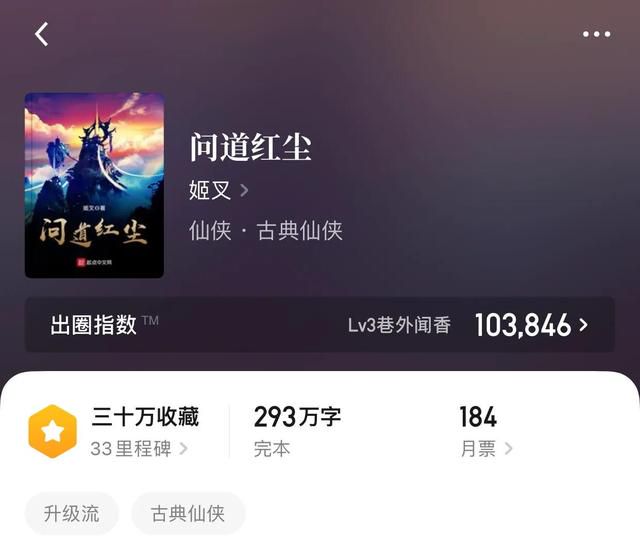This screenshot has height=553, width=640.
Task: Select the 古典仙侠 tag chip
Action: (x=188, y=514)
